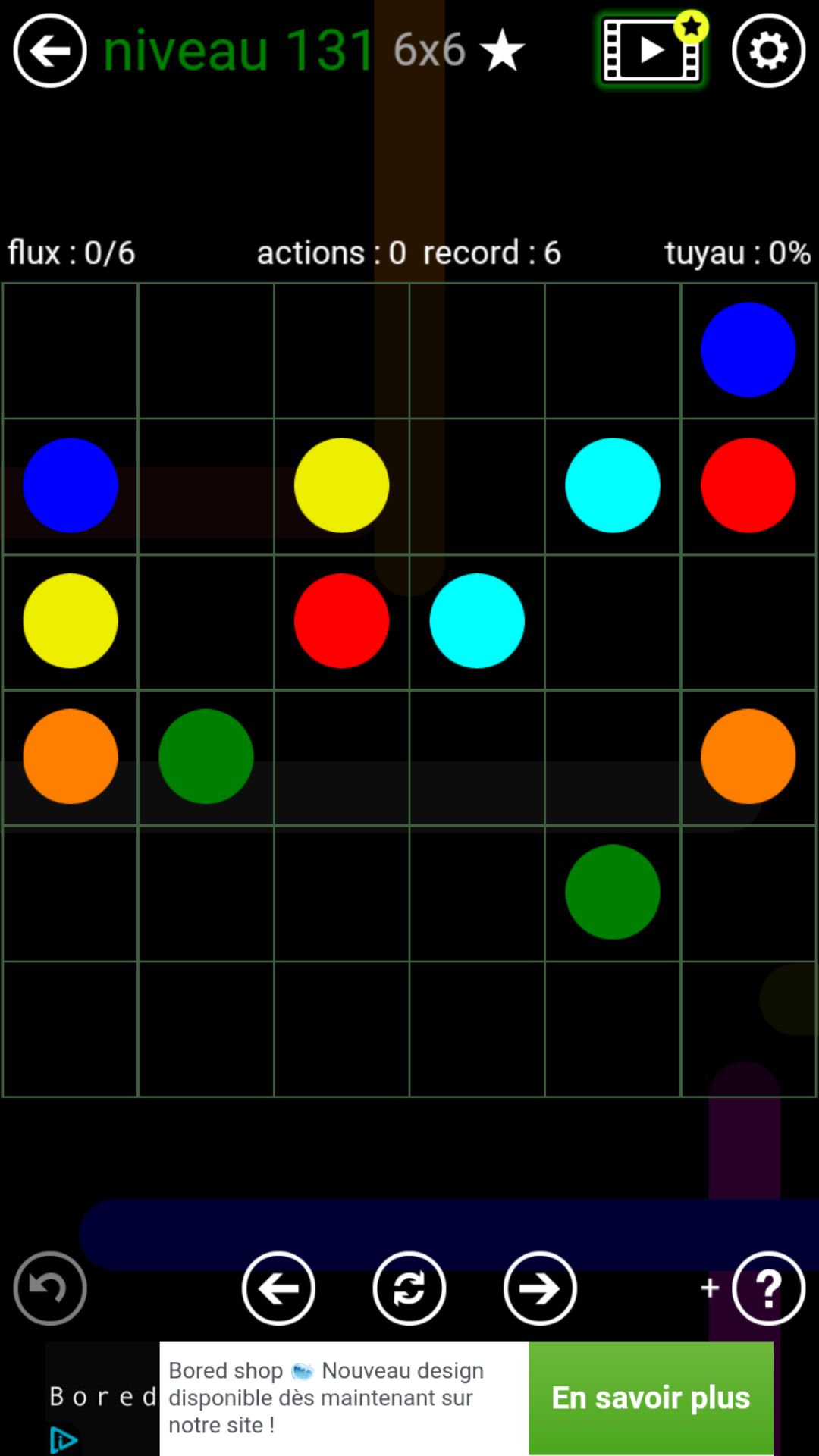The image size is (819, 1456).
Task: Restart the current level
Action: [409, 1288]
